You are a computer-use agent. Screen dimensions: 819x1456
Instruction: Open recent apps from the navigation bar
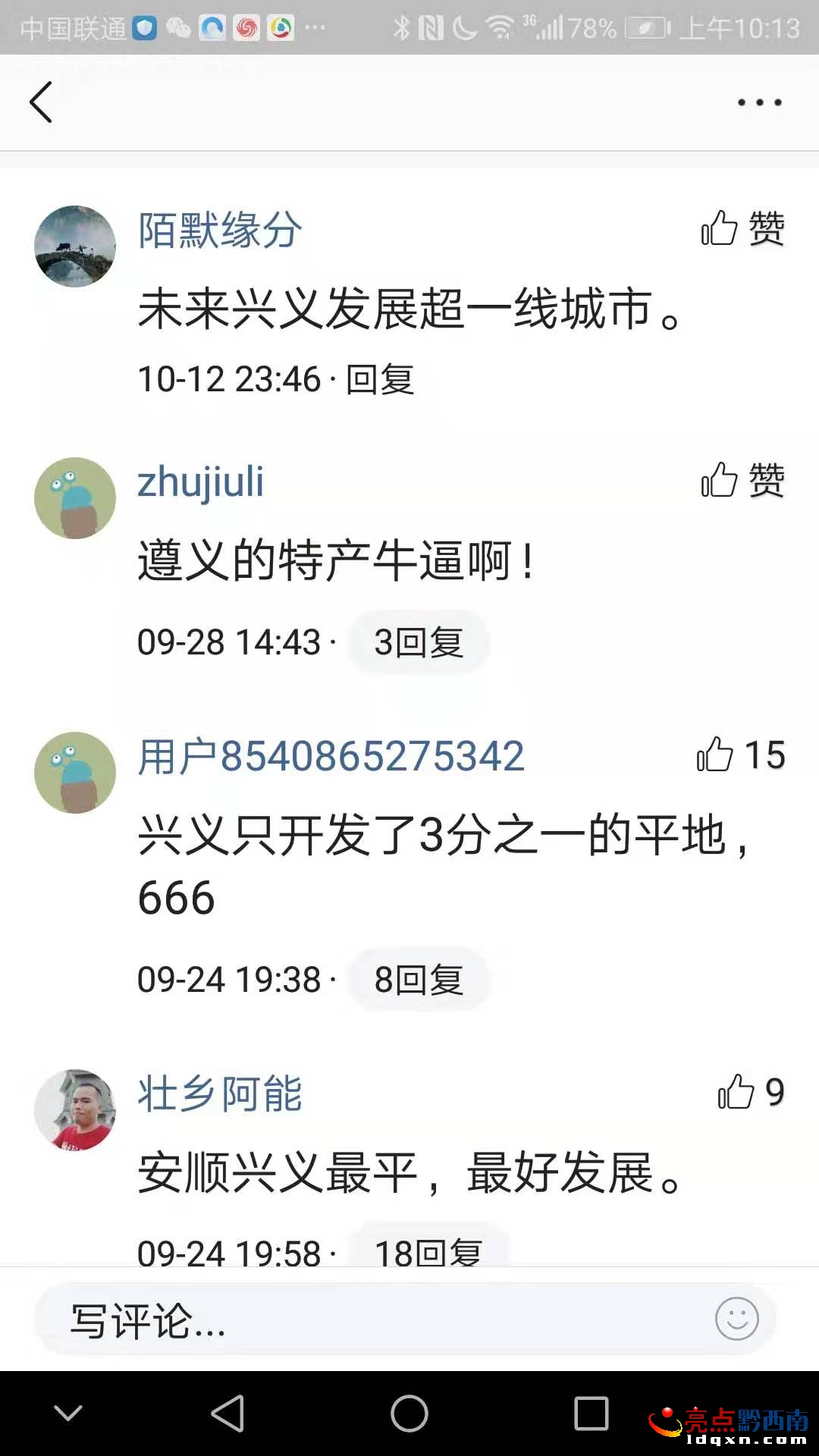[x=591, y=1414]
